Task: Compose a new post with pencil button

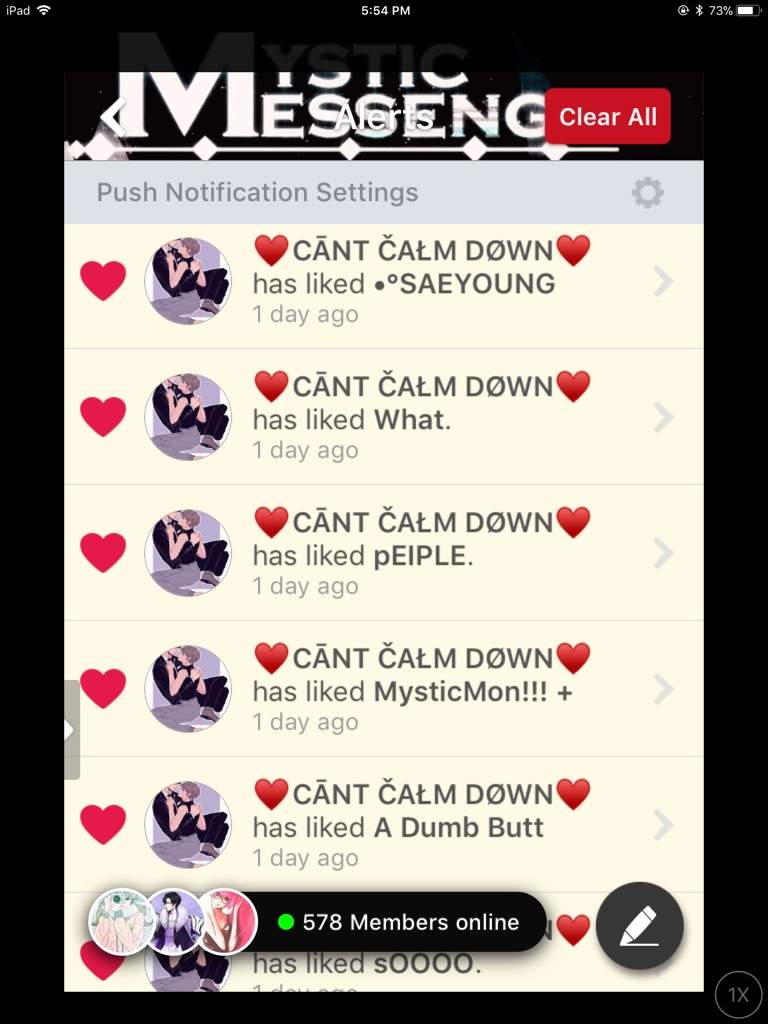Action: point(639,926)
